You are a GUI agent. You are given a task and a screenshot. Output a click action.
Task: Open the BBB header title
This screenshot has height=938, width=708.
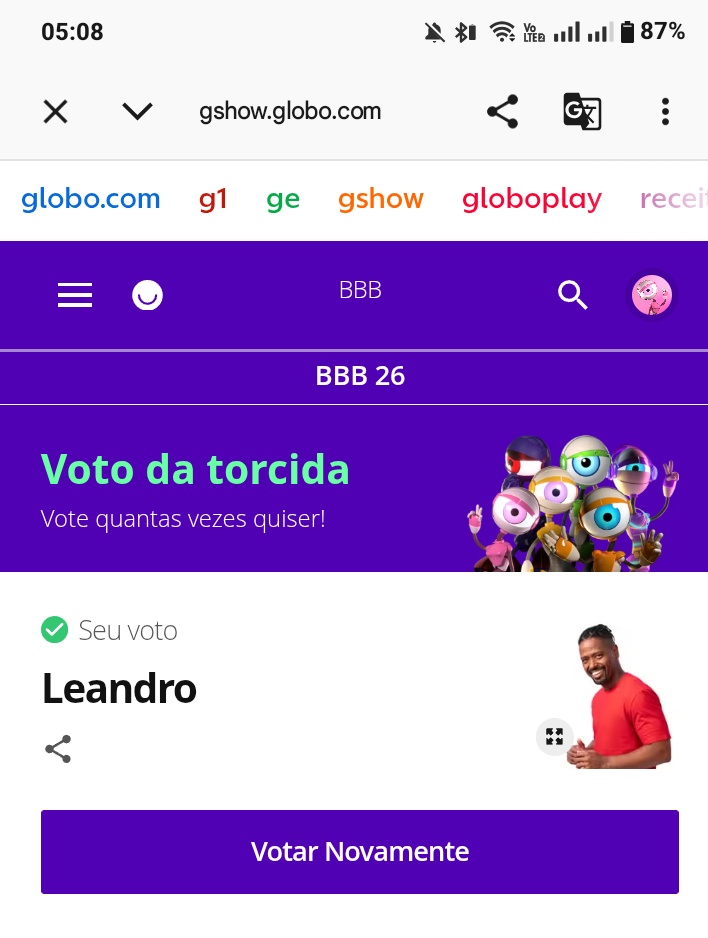tap(360, 291)
